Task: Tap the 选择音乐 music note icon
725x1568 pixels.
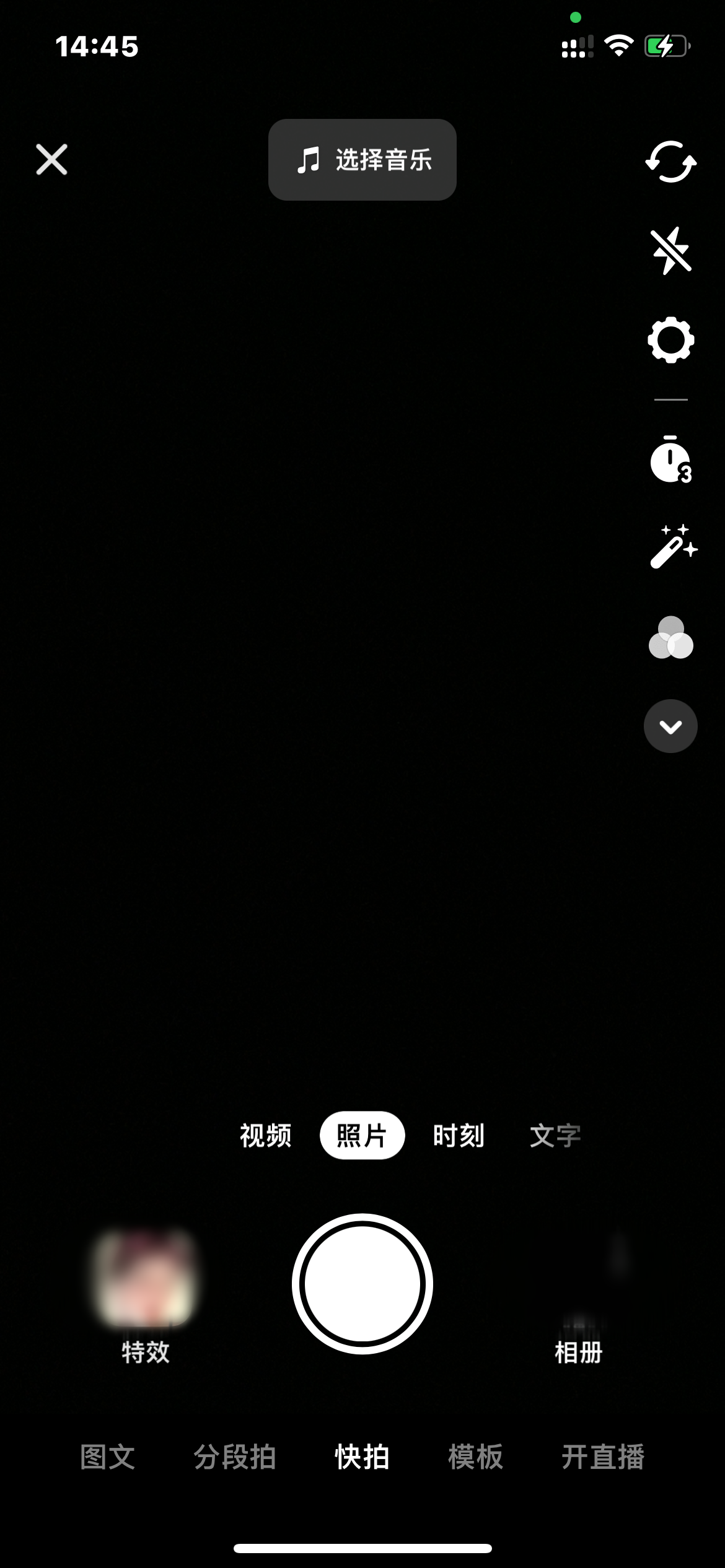Action: [x=308, y=160]
